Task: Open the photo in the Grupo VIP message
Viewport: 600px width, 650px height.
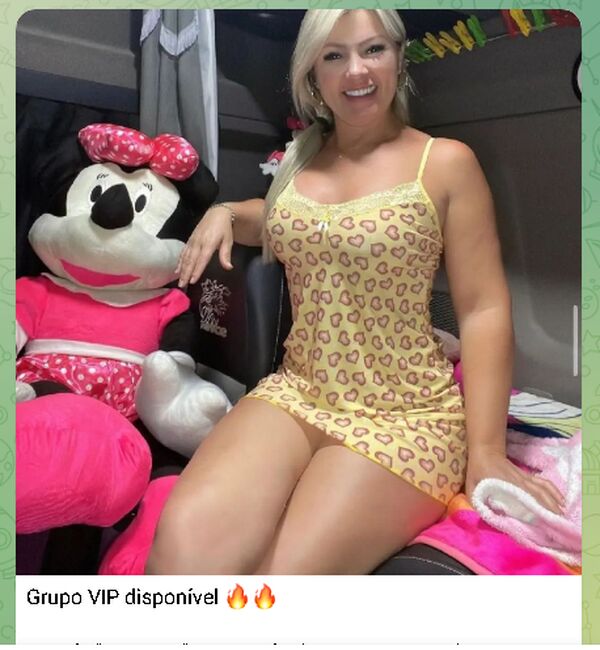Action: (298, 292)
